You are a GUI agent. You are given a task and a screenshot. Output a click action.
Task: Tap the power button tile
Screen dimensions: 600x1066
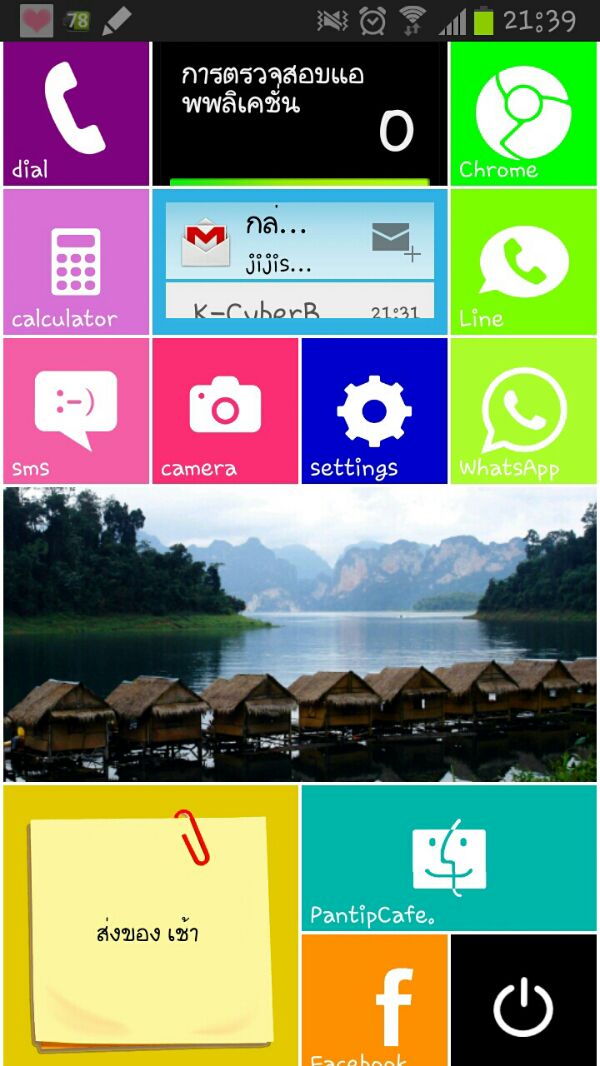click(523, 1000)
